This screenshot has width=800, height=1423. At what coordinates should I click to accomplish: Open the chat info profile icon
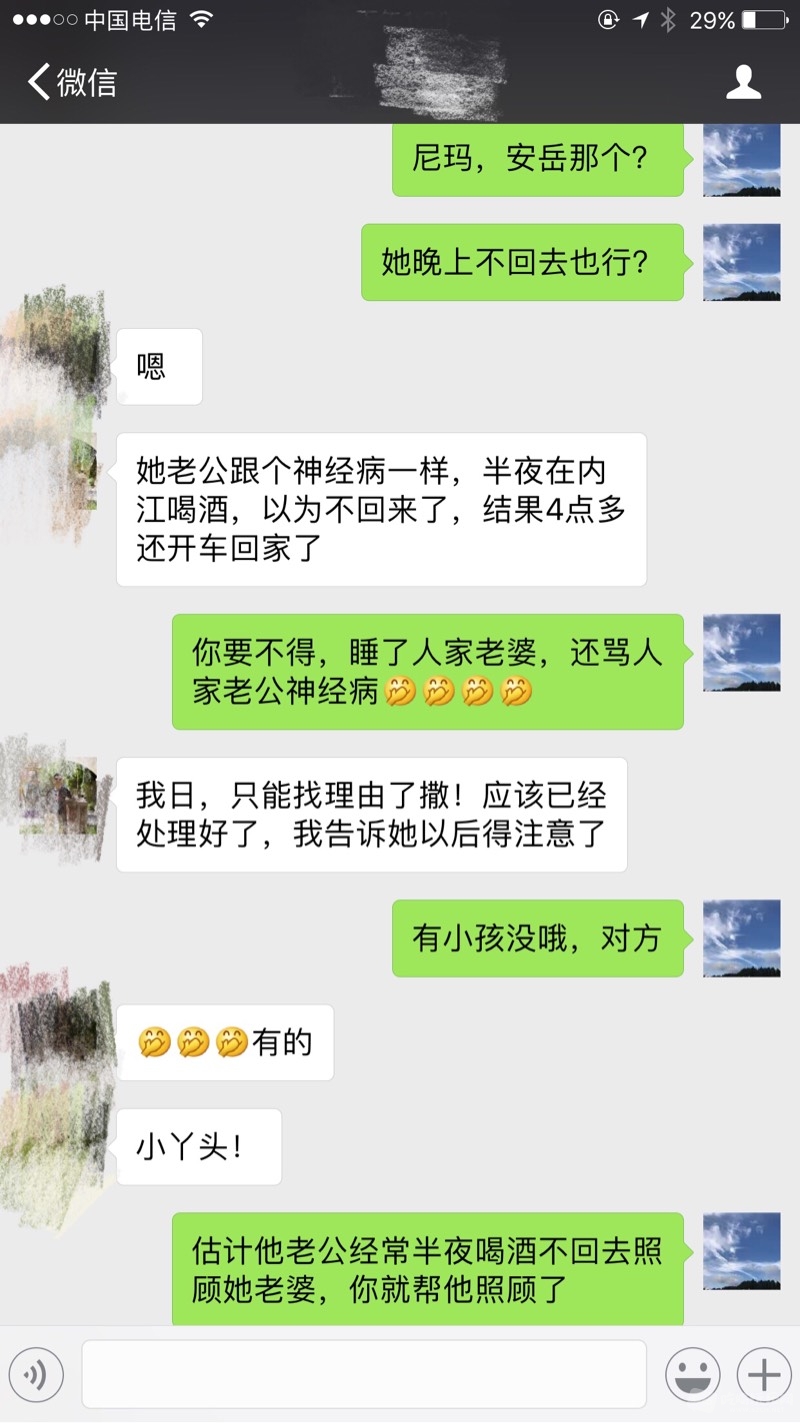743,82
